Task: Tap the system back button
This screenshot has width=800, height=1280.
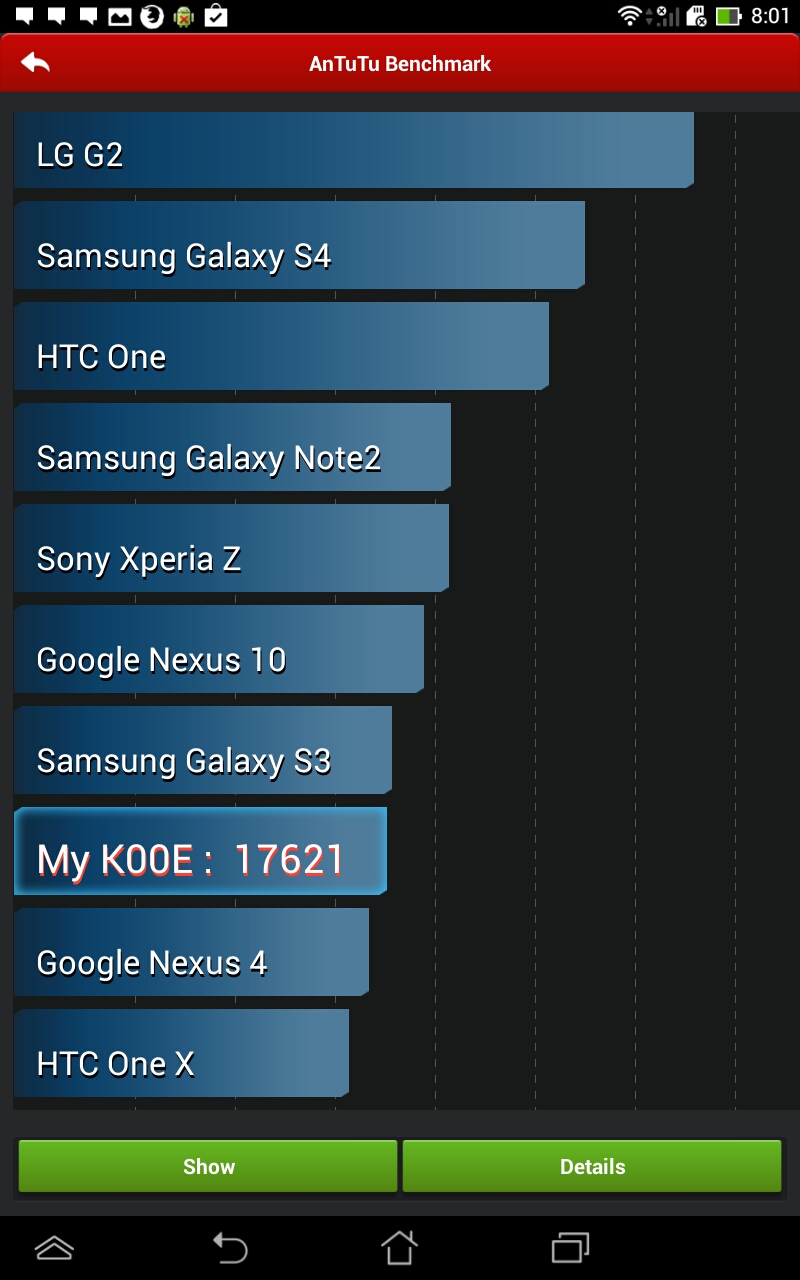Action: [229, 1247]
